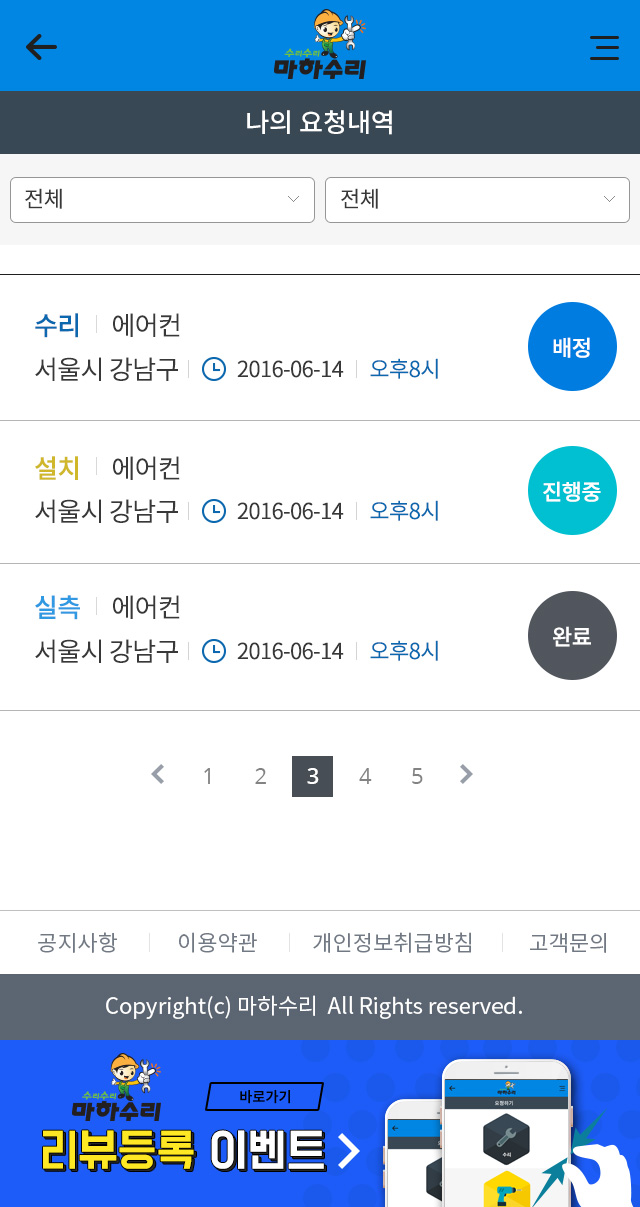Expand the first 전체 filter dropdown

[x=162, y=200]
